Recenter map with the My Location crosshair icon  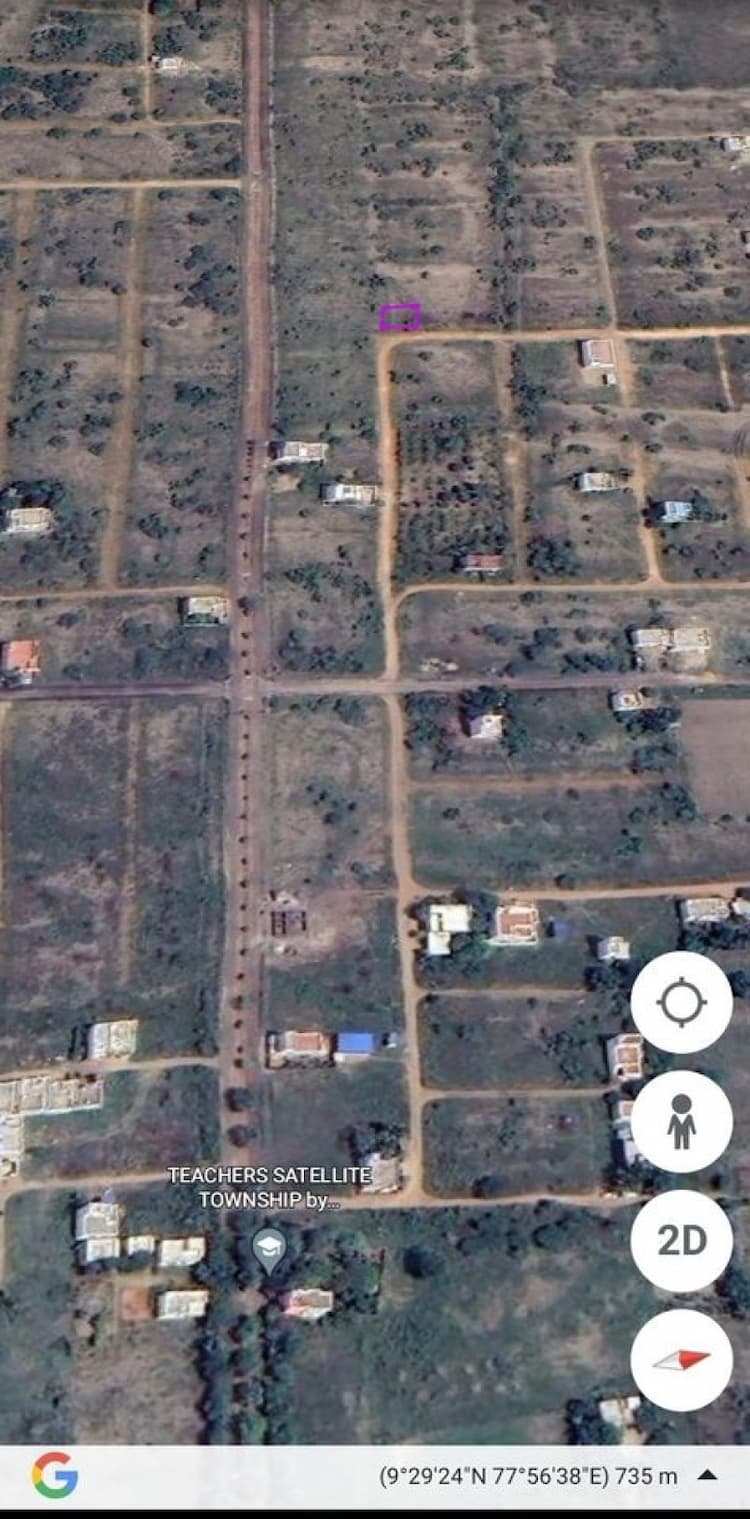[x=681, y=1003]
